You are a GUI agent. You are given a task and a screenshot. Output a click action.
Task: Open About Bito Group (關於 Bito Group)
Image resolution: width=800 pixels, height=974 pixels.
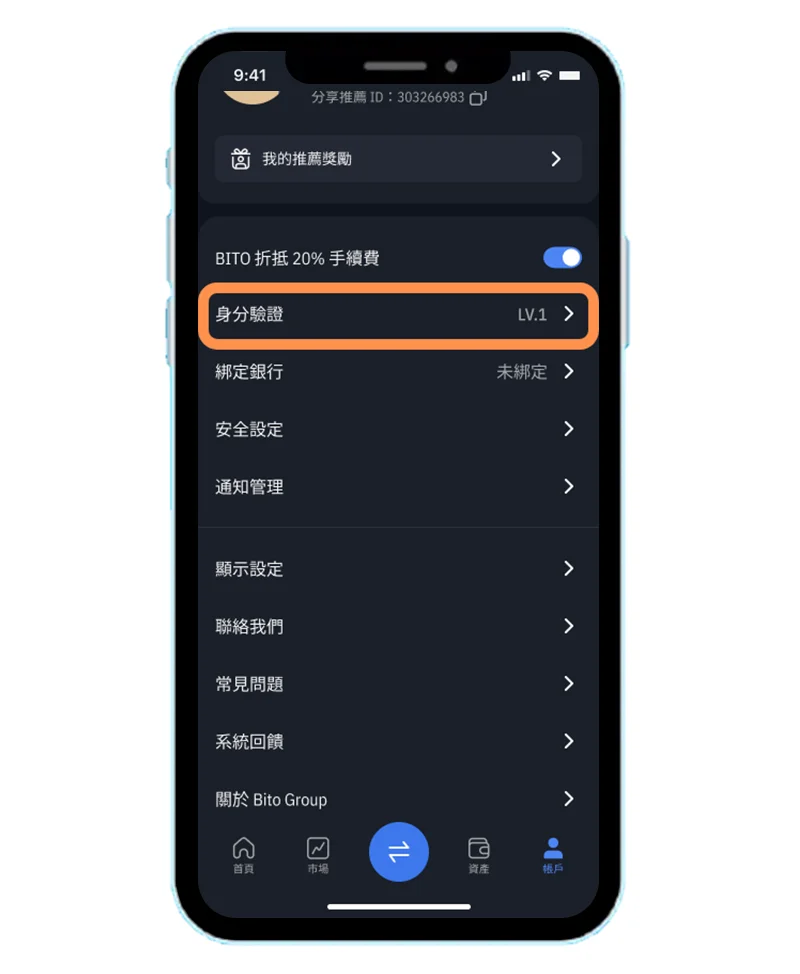tap(398, 799)
